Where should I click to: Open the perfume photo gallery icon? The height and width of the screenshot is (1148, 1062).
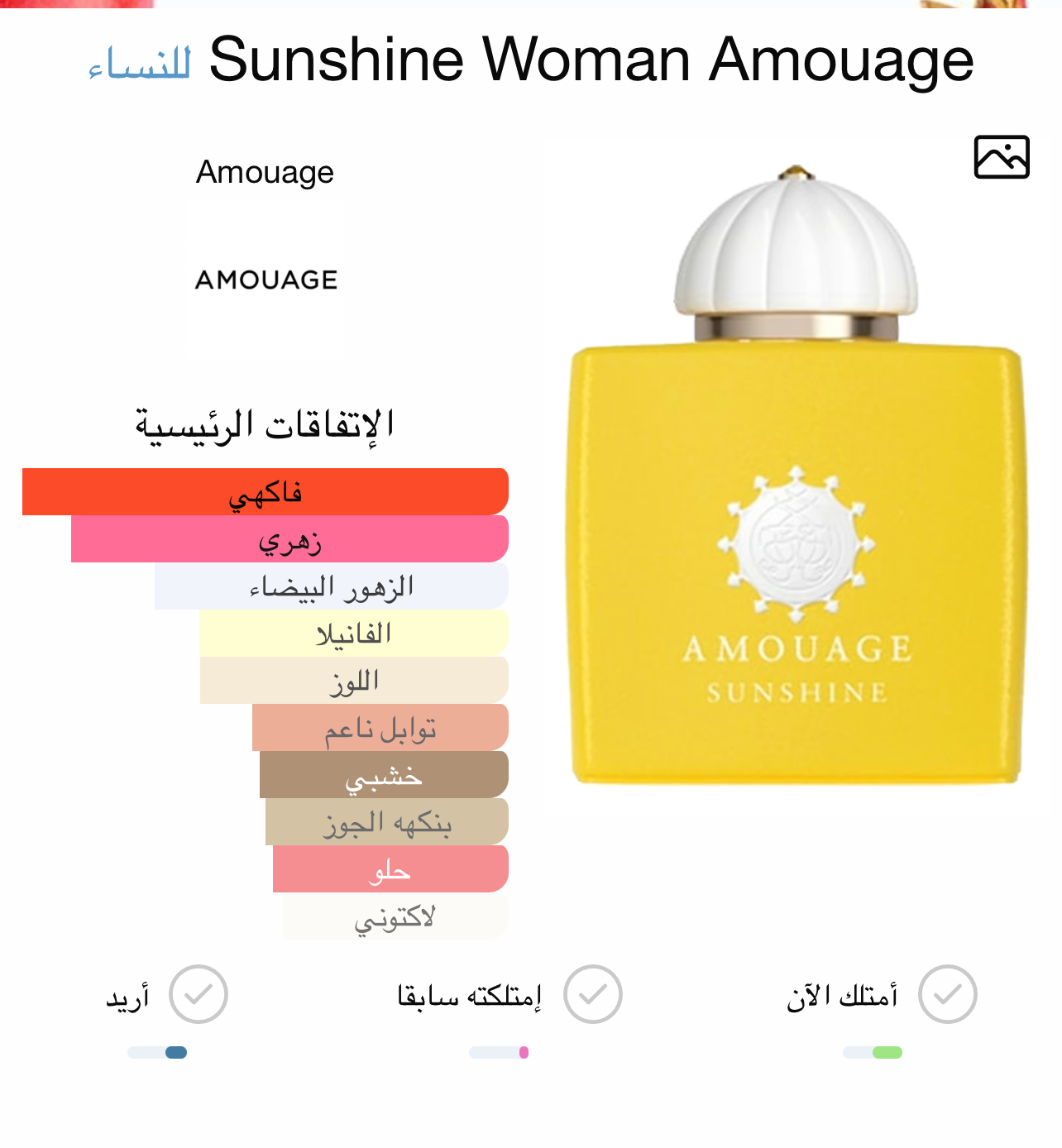(x=1002, y=157)
